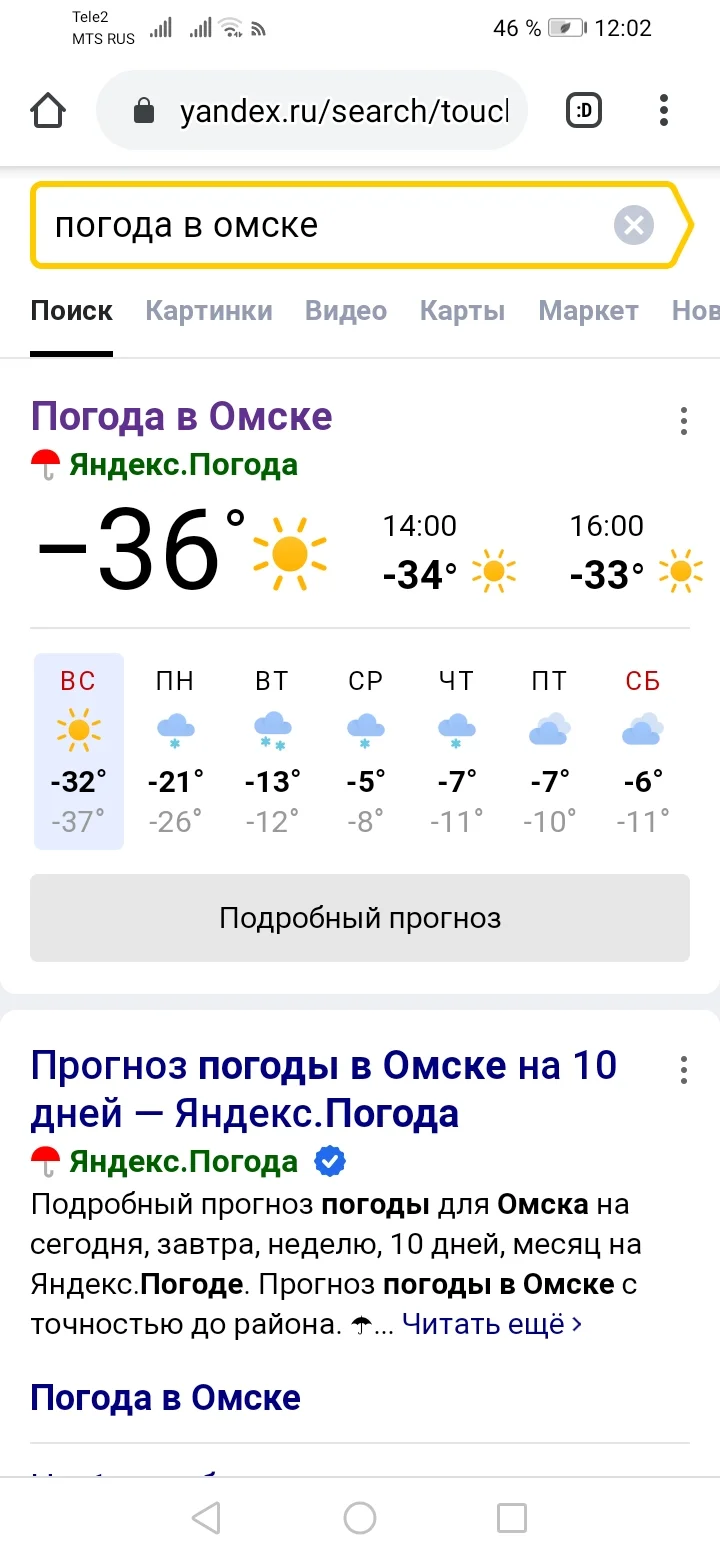The width and height of the screenshot is (720, 1560).
Task: Open the three-dot menu of Погода в Омске result
Action: pos(684,422)
